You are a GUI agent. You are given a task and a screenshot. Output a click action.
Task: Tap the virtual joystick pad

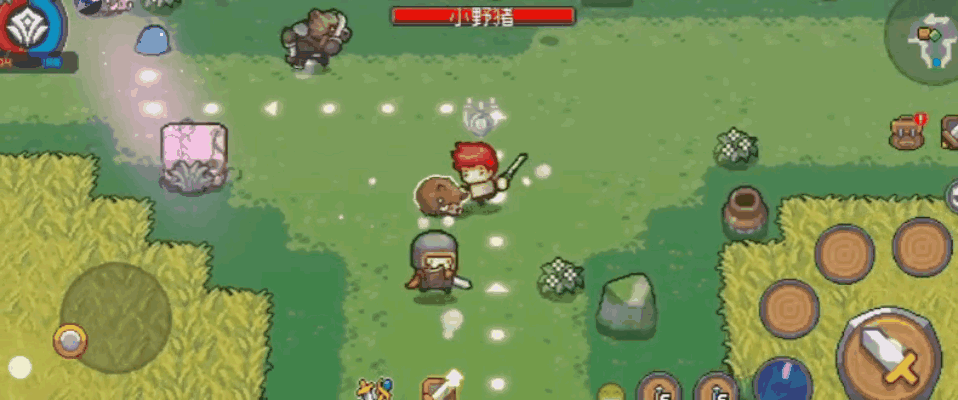coord(115,317)
